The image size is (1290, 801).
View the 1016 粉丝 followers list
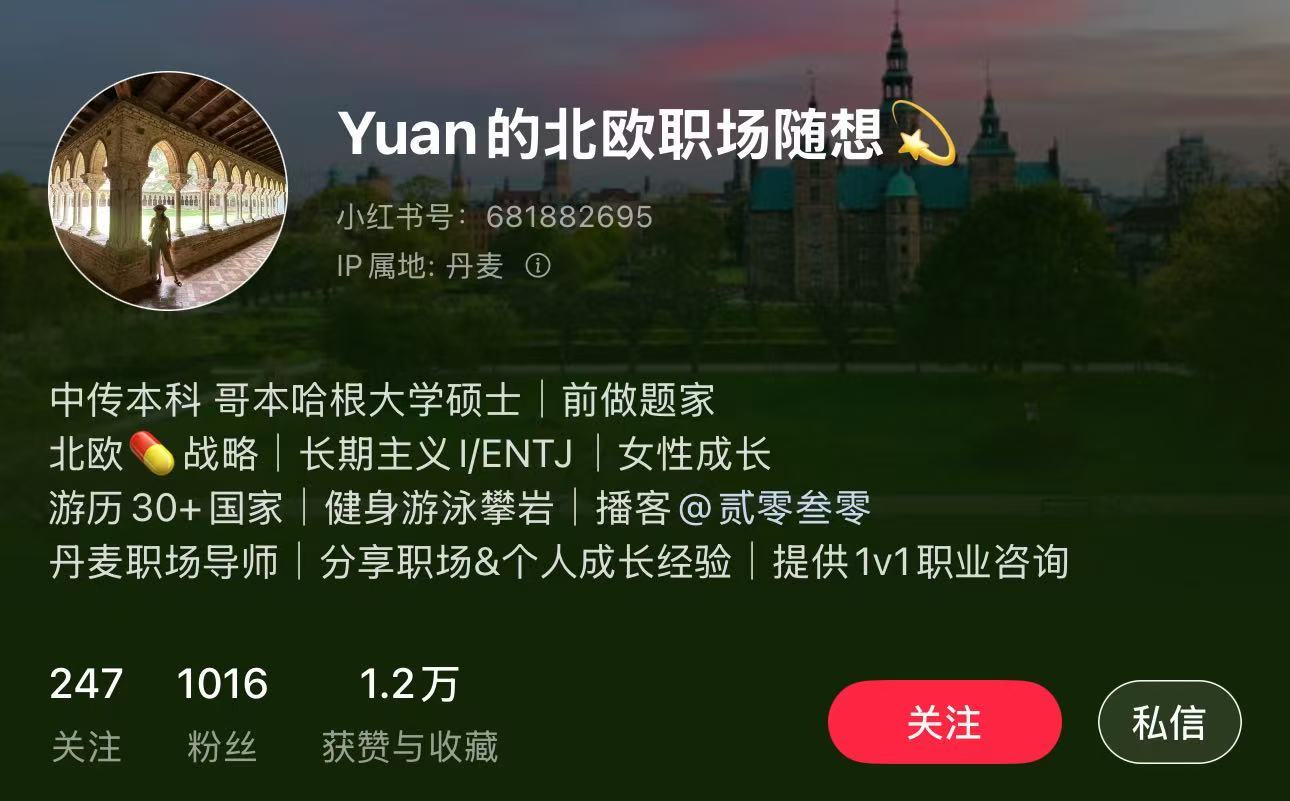[x=222, y=714]
